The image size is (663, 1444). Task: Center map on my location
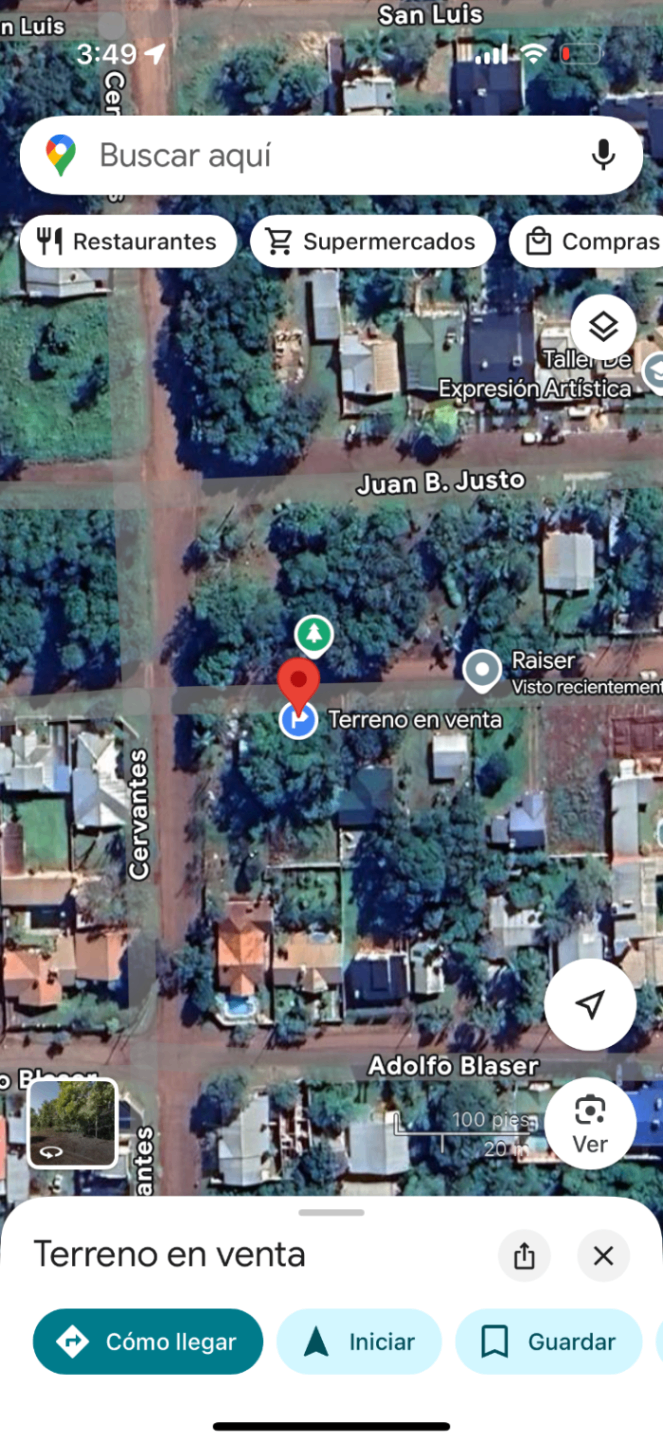tap(590, 1005)
